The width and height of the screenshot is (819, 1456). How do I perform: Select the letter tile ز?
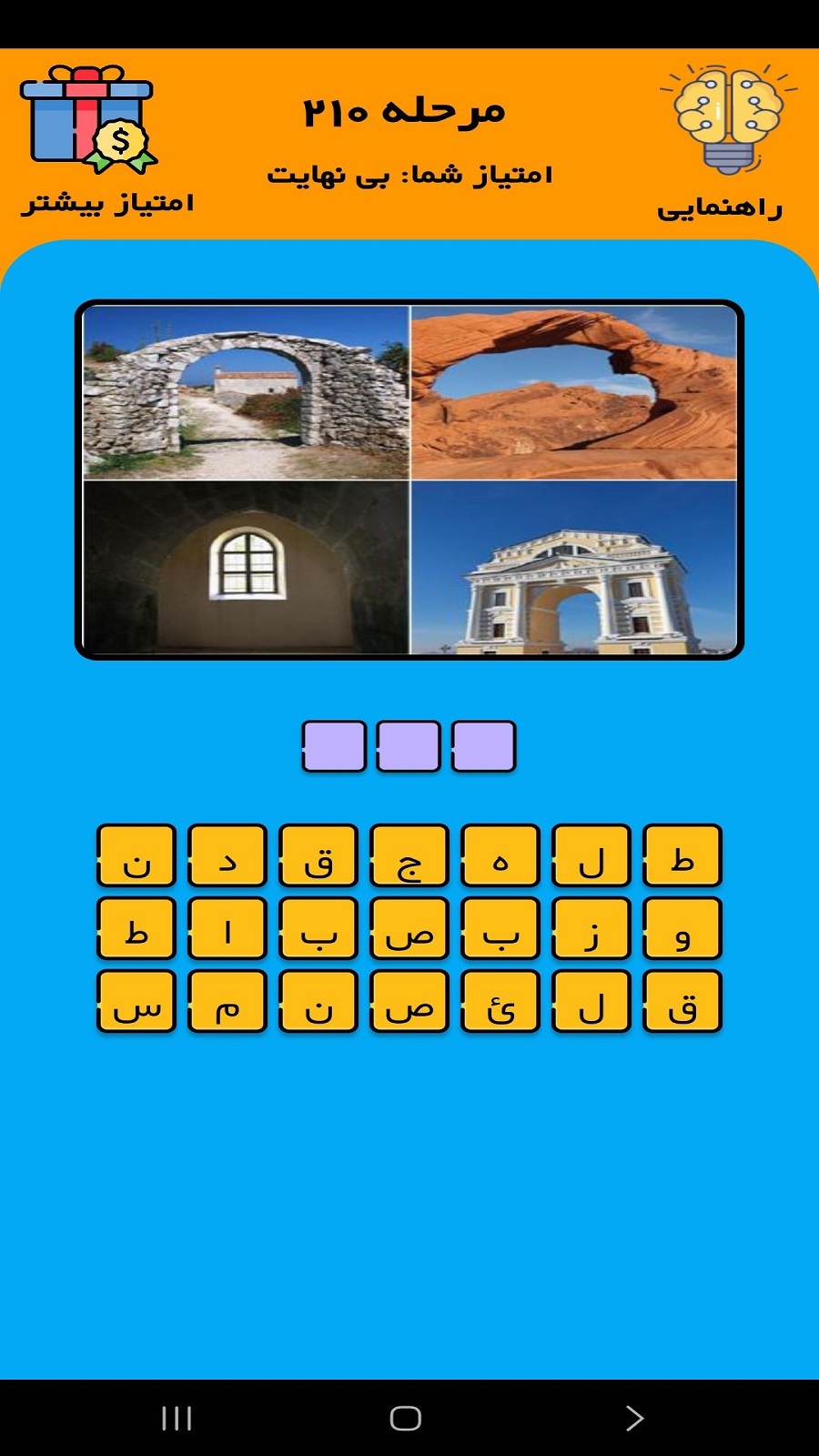click(x=591, y=928)
